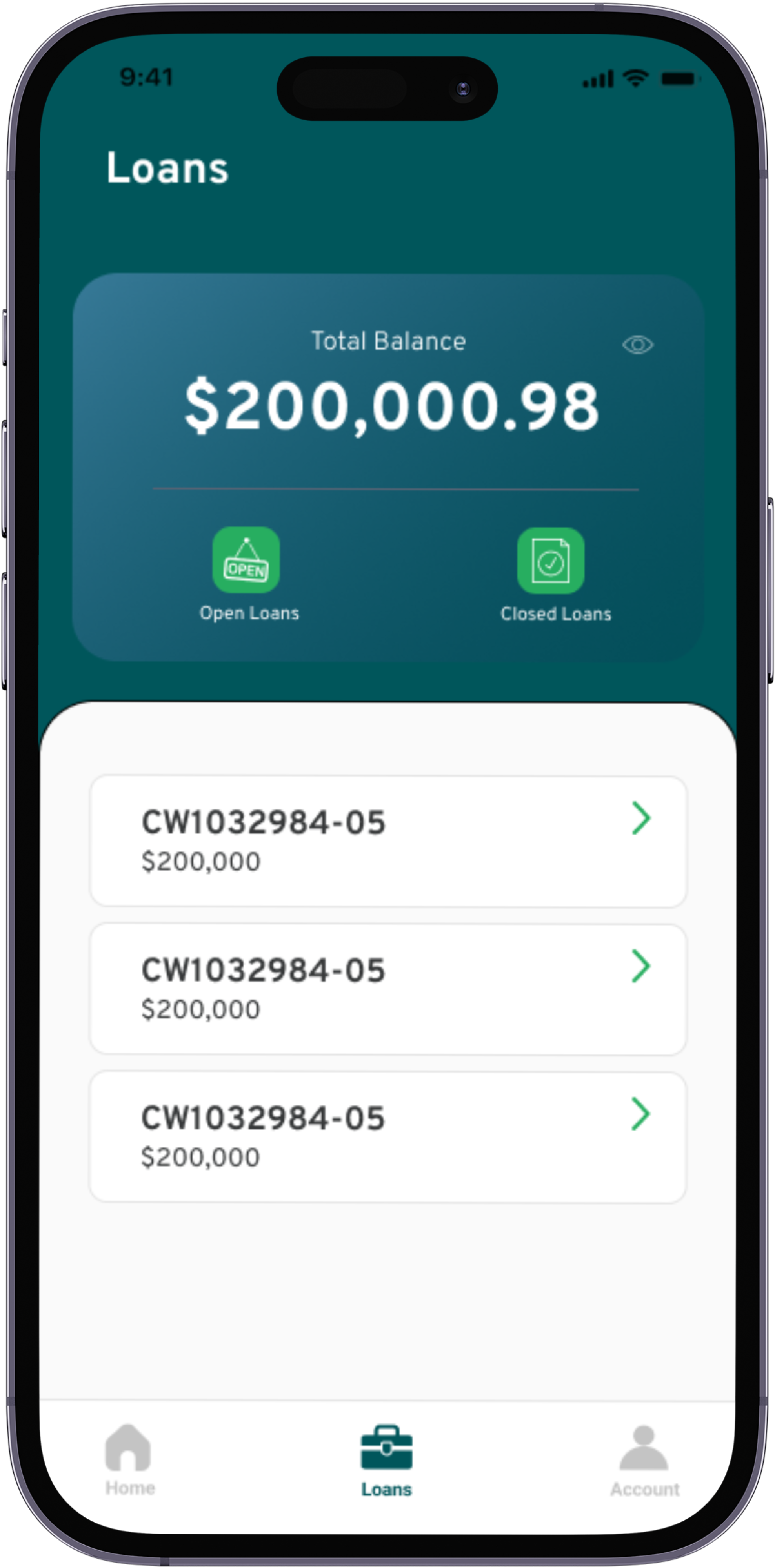Open the third CW1032984-05 loan card
This screenshot has height=1568, width=775.
point(388,1137)
